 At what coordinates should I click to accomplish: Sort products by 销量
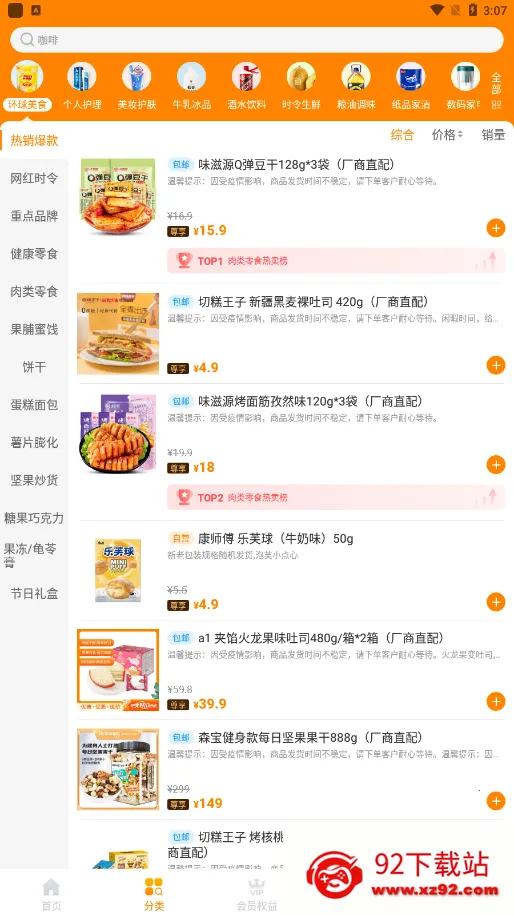(493, 135)
